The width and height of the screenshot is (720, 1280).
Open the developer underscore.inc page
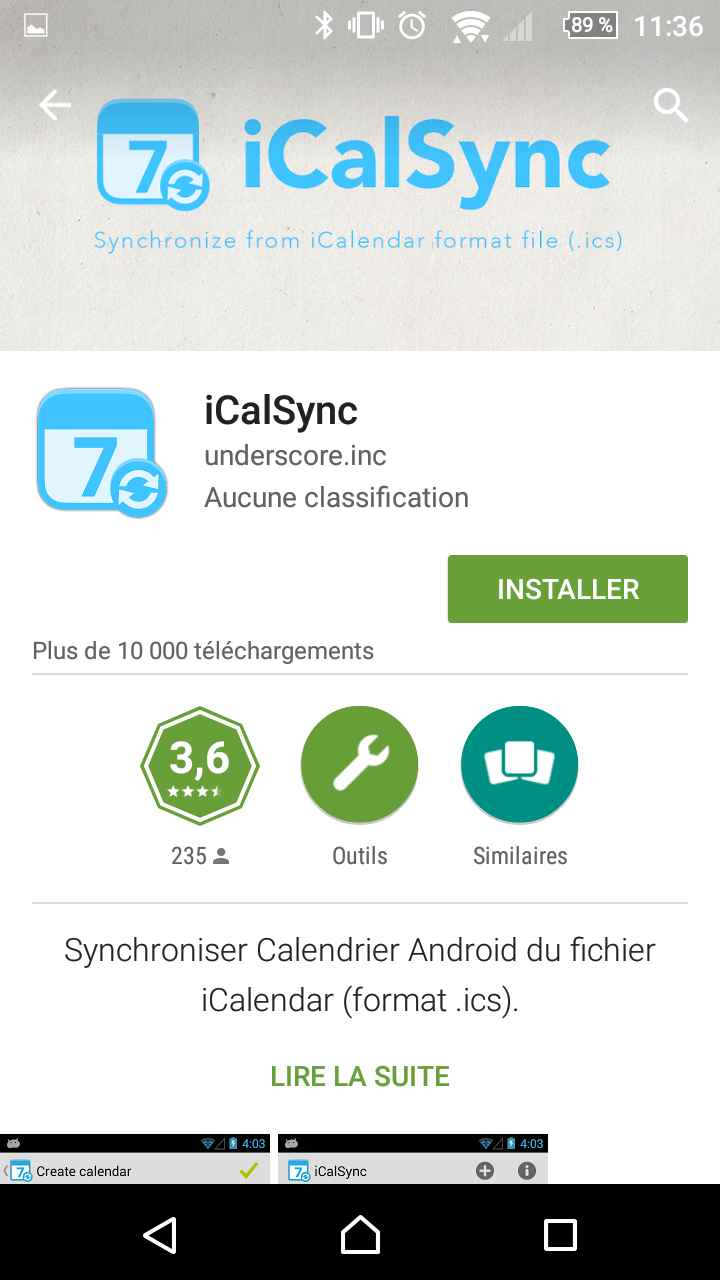[x=295, y=456]
